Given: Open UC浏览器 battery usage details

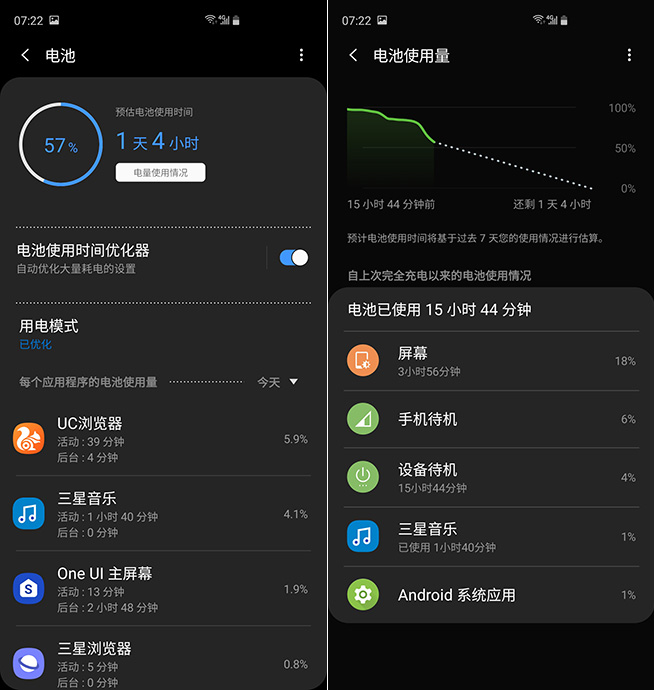Looking at the screenshot, I should point(160,439).
